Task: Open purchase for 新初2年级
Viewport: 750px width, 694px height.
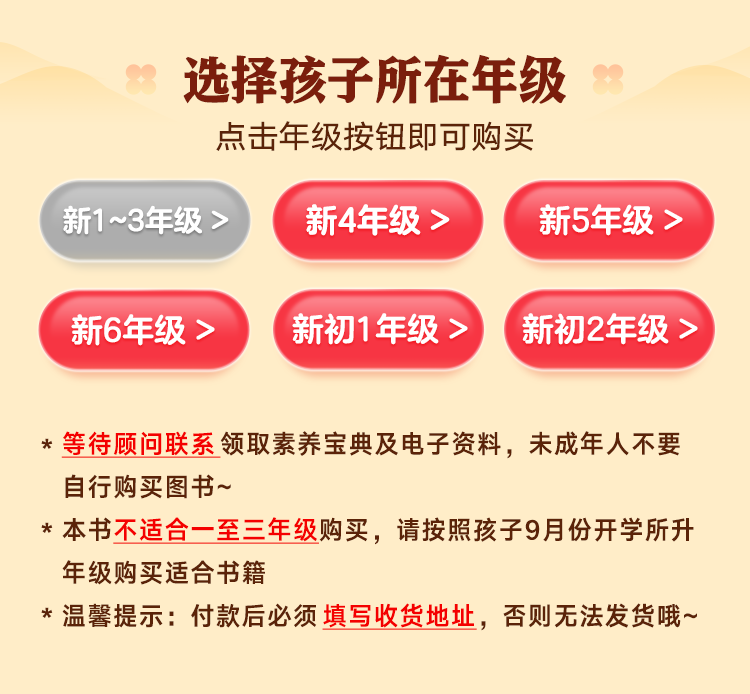Action: click(x=610, y=330)
